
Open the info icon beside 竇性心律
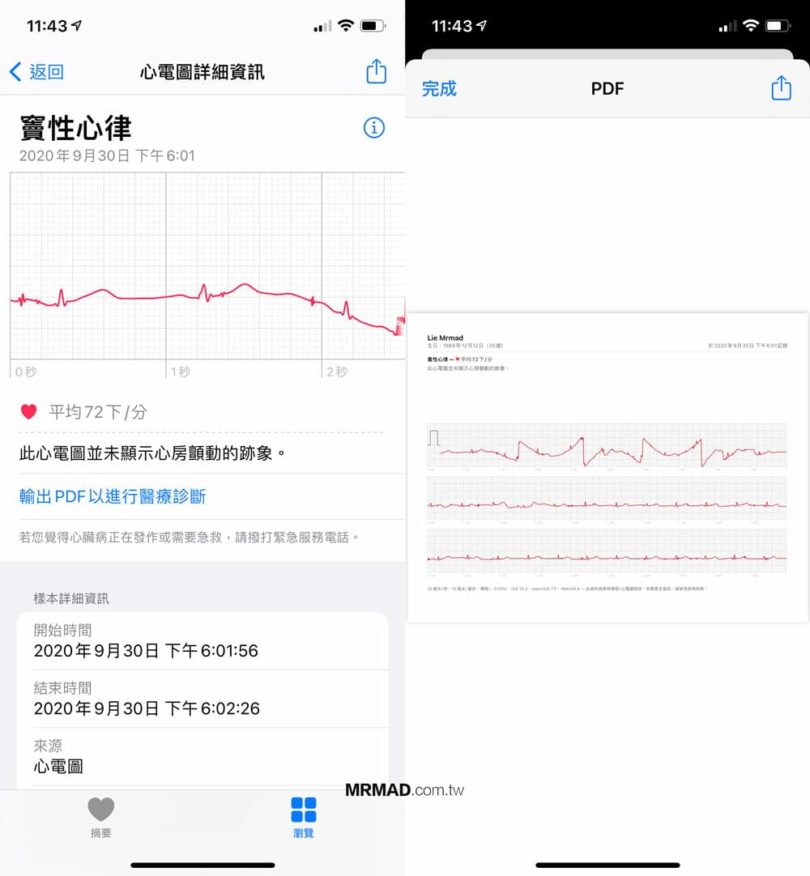(373, 128)
